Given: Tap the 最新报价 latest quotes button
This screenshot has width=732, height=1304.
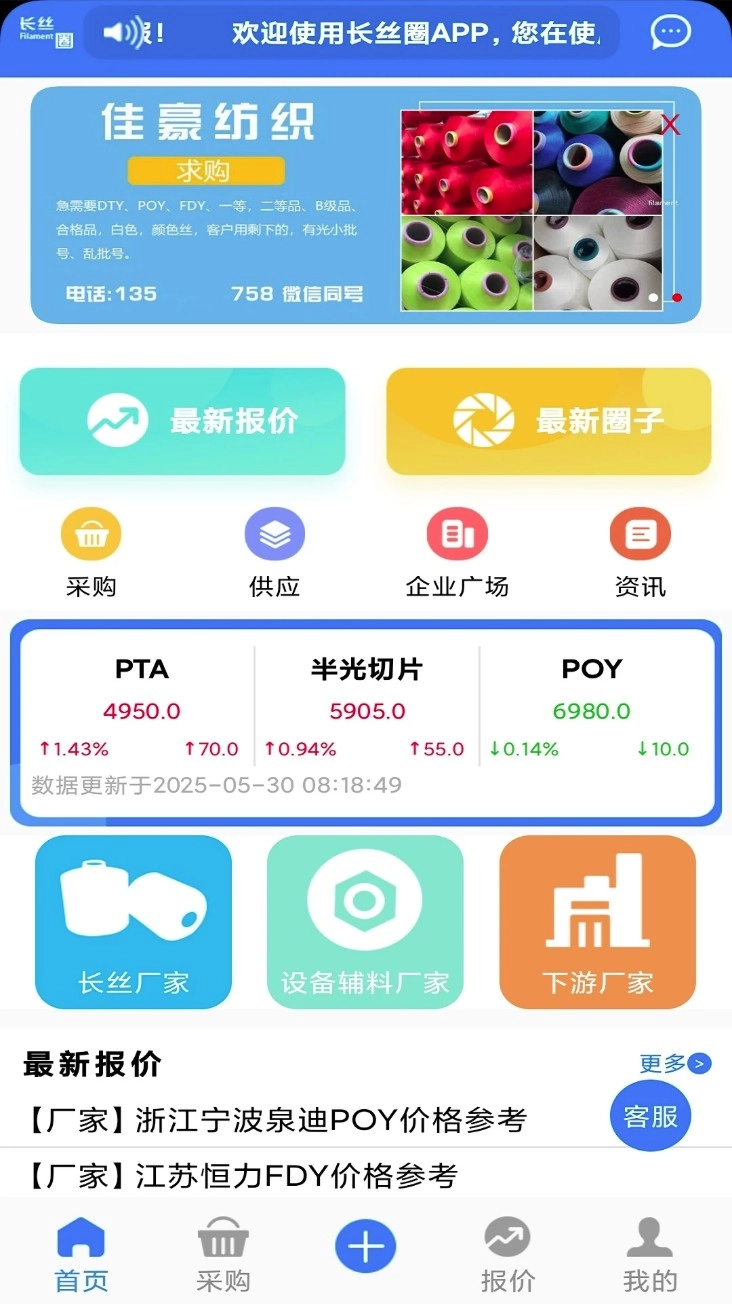Looking at the screenshot, I should (182, 420).
